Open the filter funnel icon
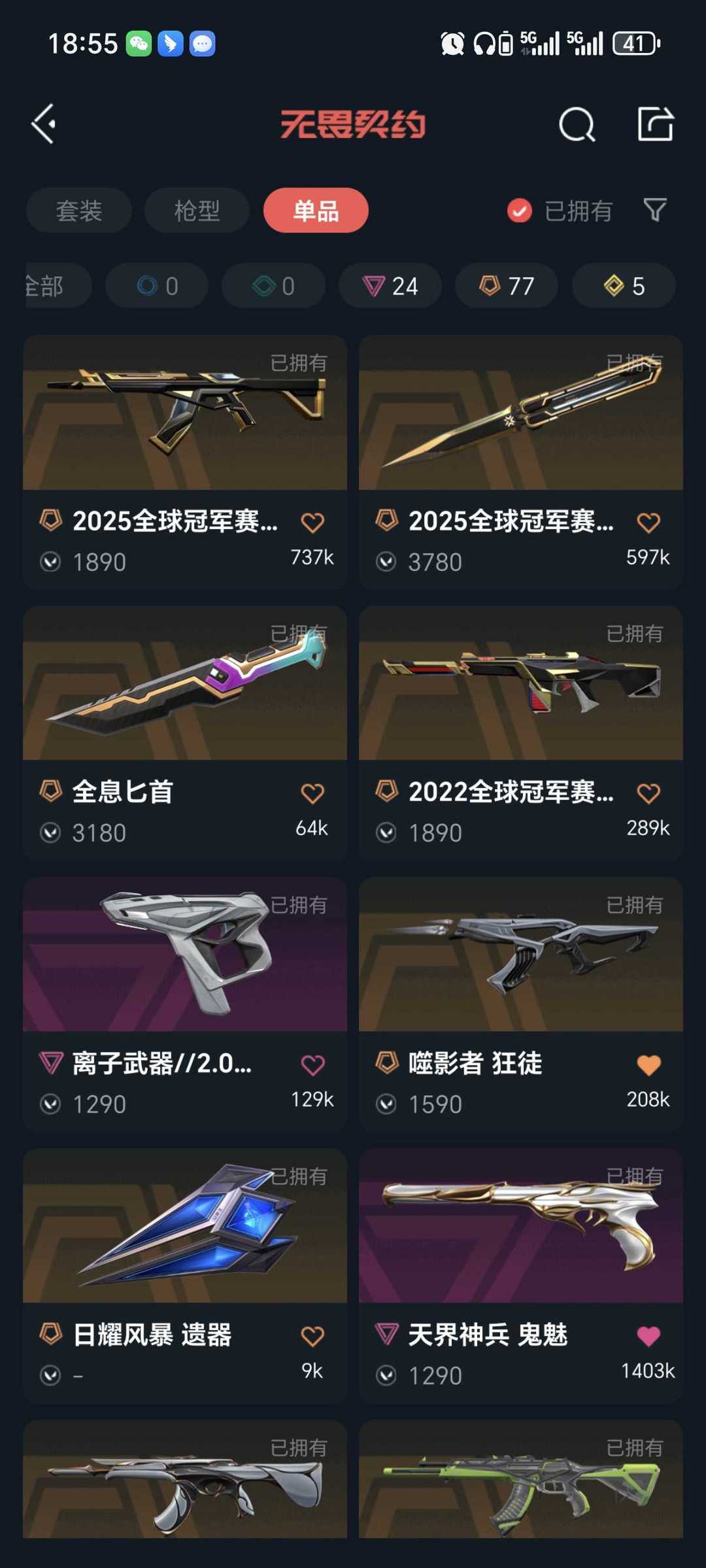The height and width of the screenshot is (1568, 706). pyautogui.click(x=655, y=210)
